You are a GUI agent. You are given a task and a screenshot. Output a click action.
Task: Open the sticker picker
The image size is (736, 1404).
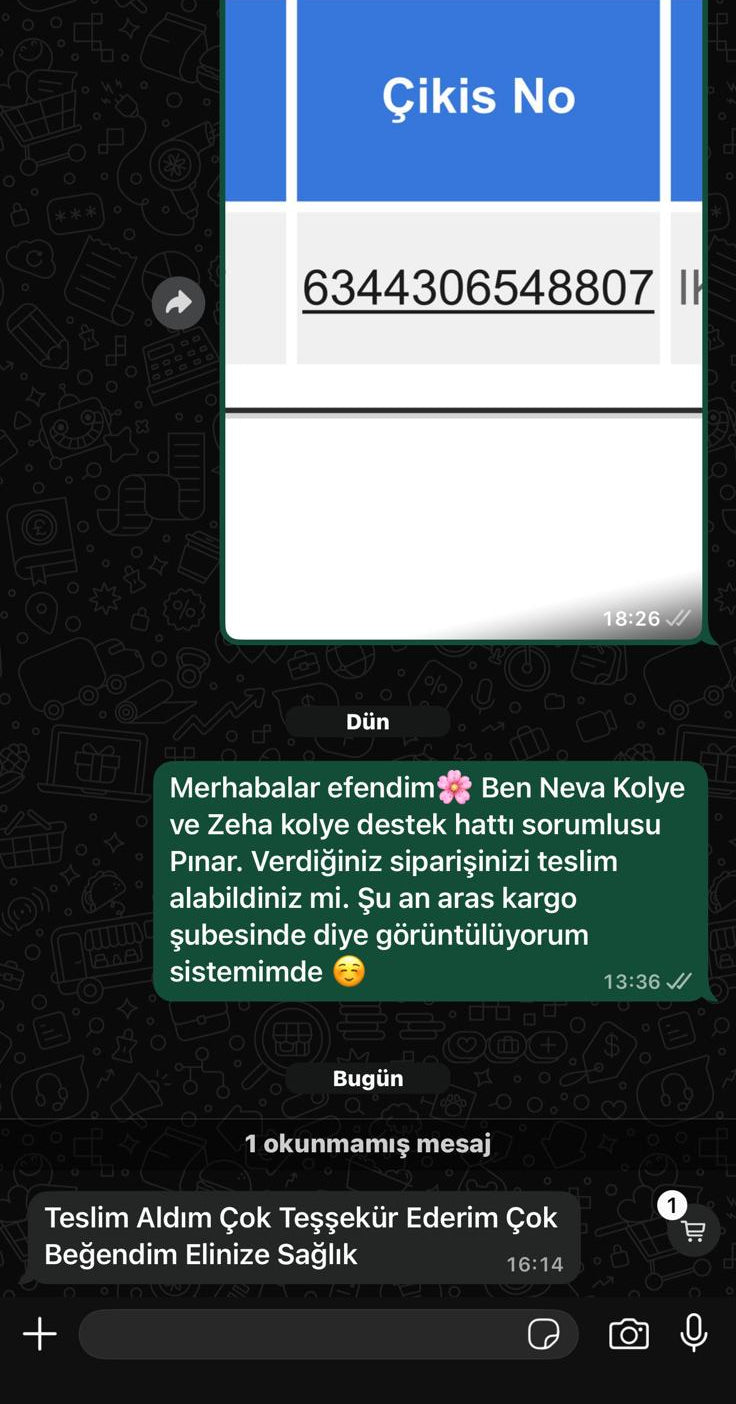click(544, 1334)
